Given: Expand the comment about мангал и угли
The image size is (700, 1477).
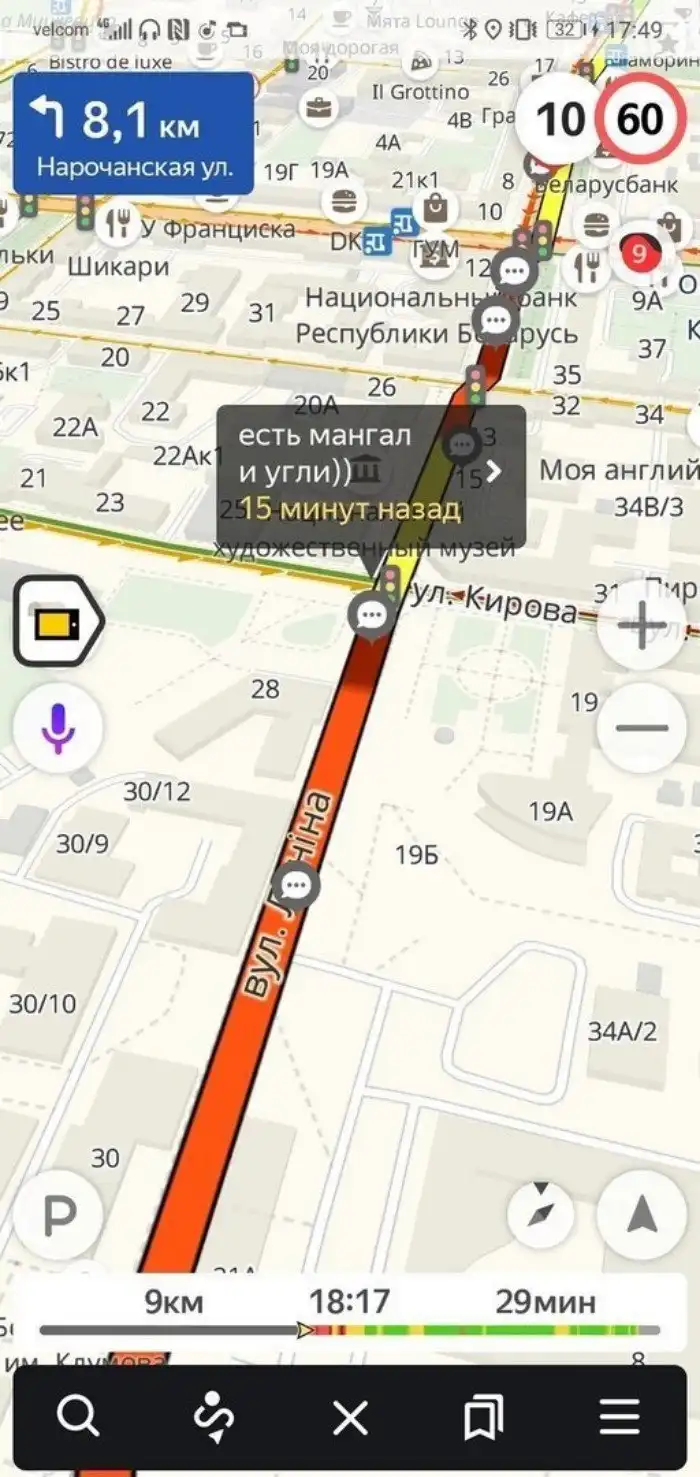Looking at the screenshot, I should [492, 472].
